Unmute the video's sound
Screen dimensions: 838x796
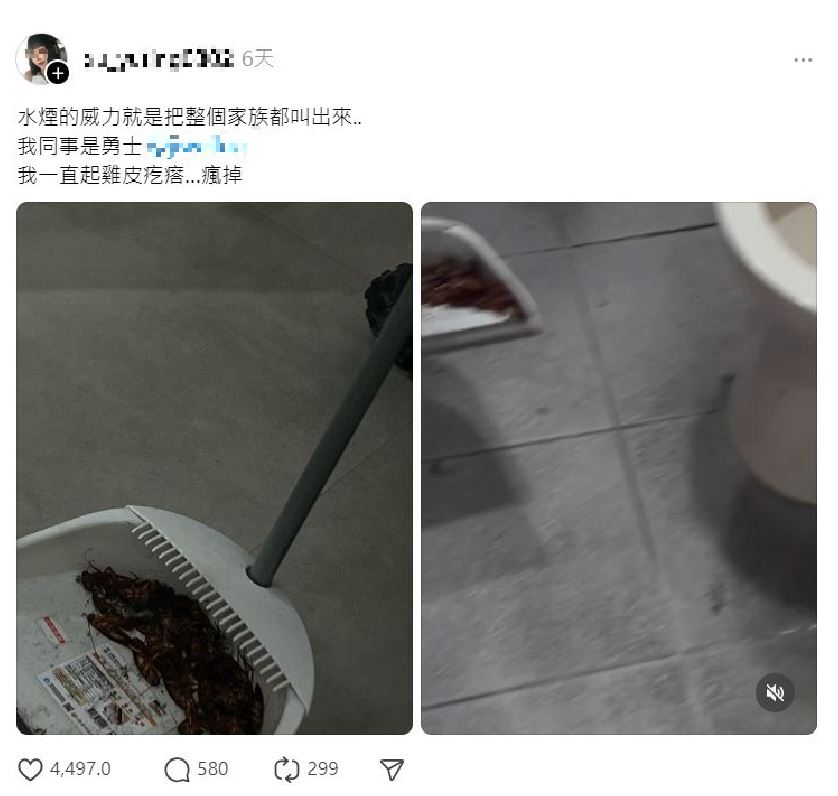[774, 692]
